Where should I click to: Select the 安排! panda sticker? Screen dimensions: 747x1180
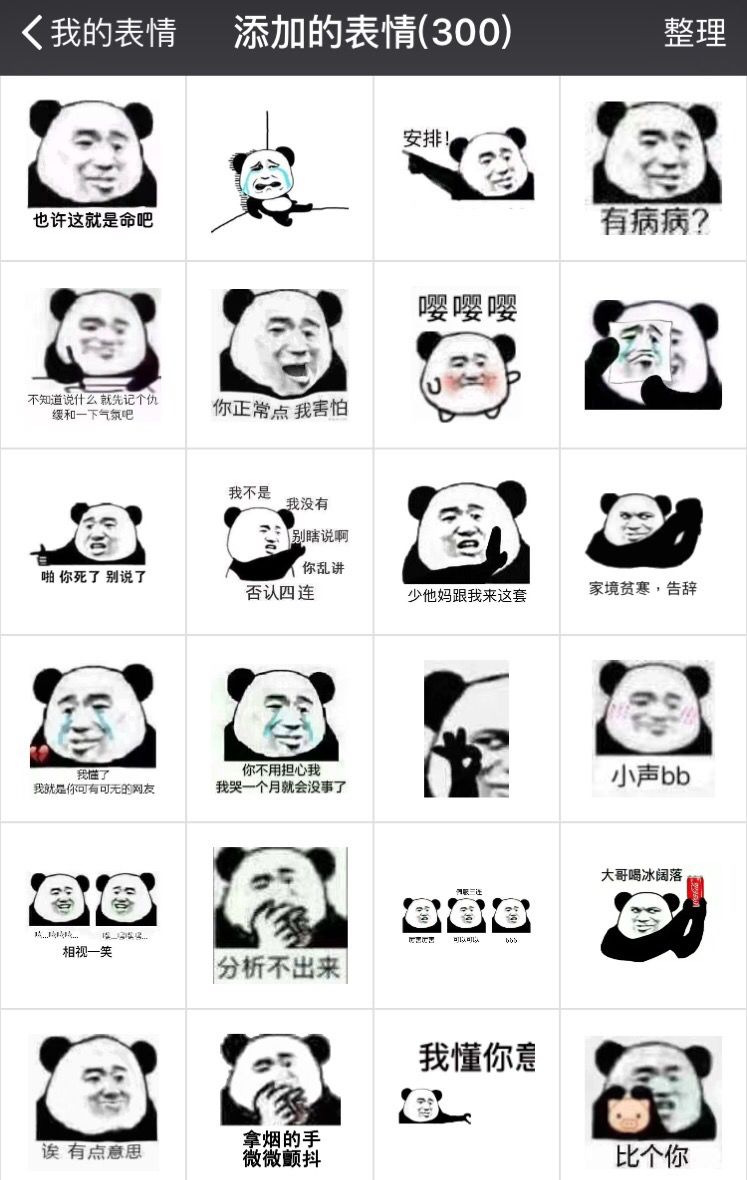pyautogui.click(x=467, y=167)
